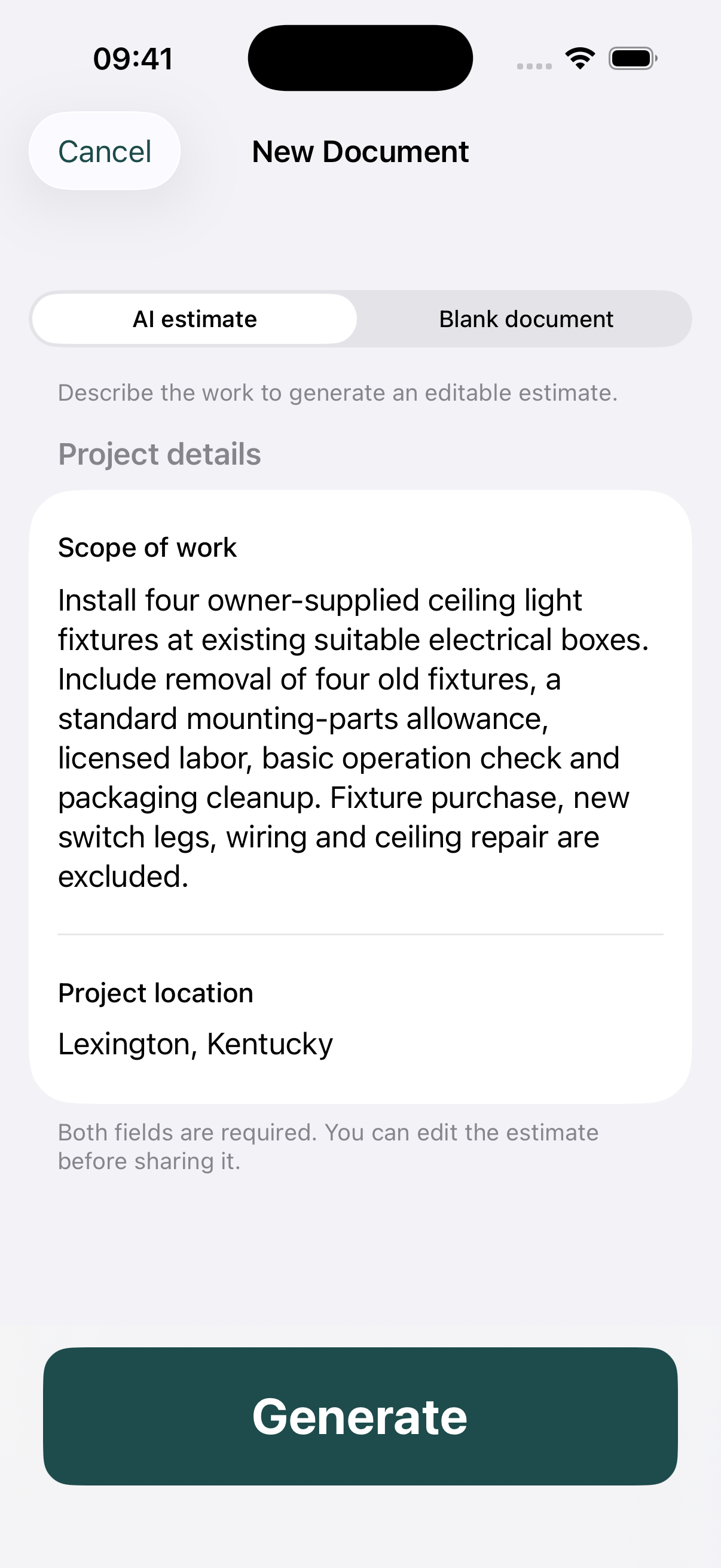Edit the Scope of work text field
This screenshot has width=721, height=1568.
coord(360,738)
